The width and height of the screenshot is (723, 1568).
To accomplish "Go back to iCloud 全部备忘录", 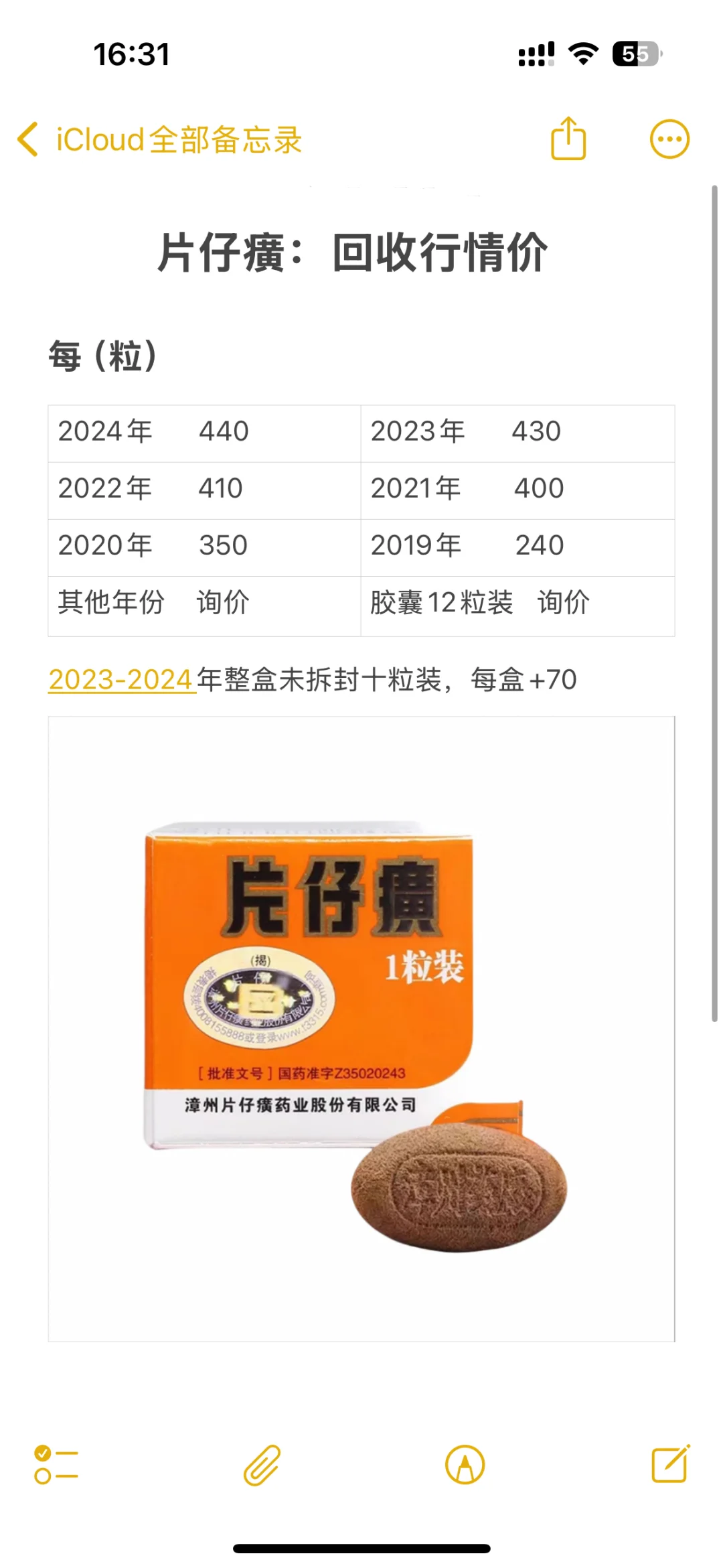I will tap(159, 139).
